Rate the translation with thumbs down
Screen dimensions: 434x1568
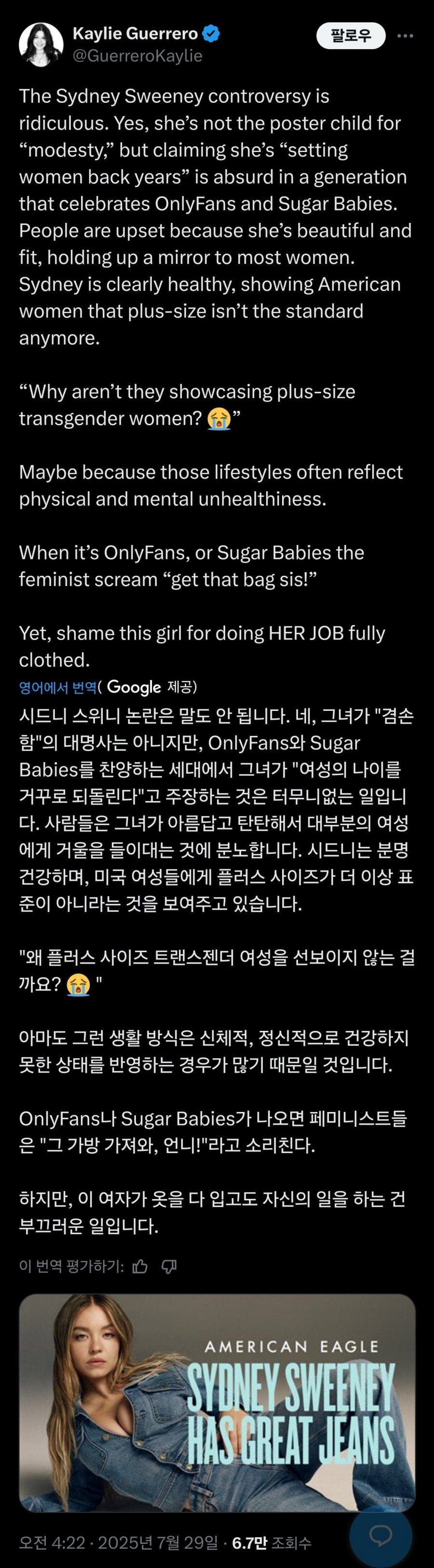pyautogui.click(x=169, y=1267)
